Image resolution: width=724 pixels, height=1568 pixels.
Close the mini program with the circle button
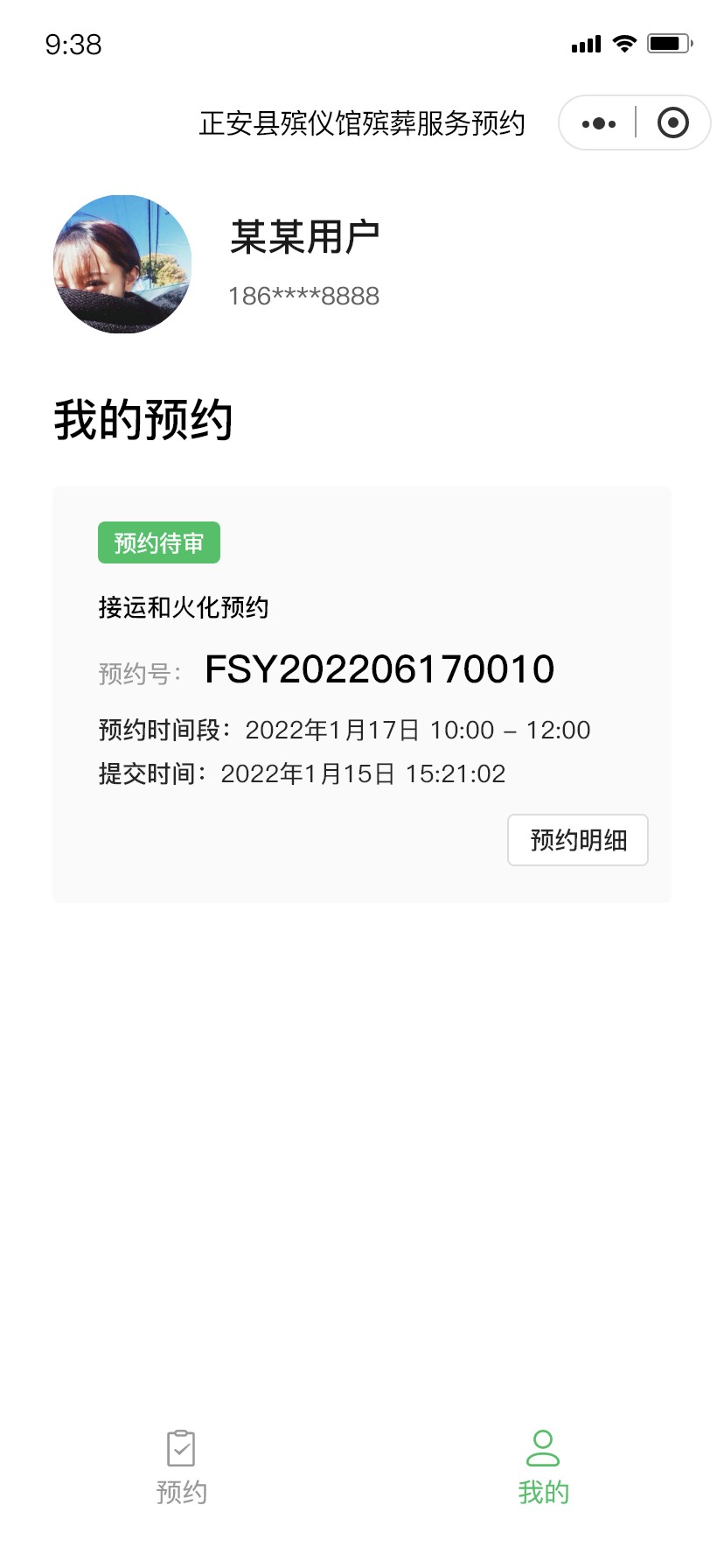pyautogui.click(x=672, y=123)
